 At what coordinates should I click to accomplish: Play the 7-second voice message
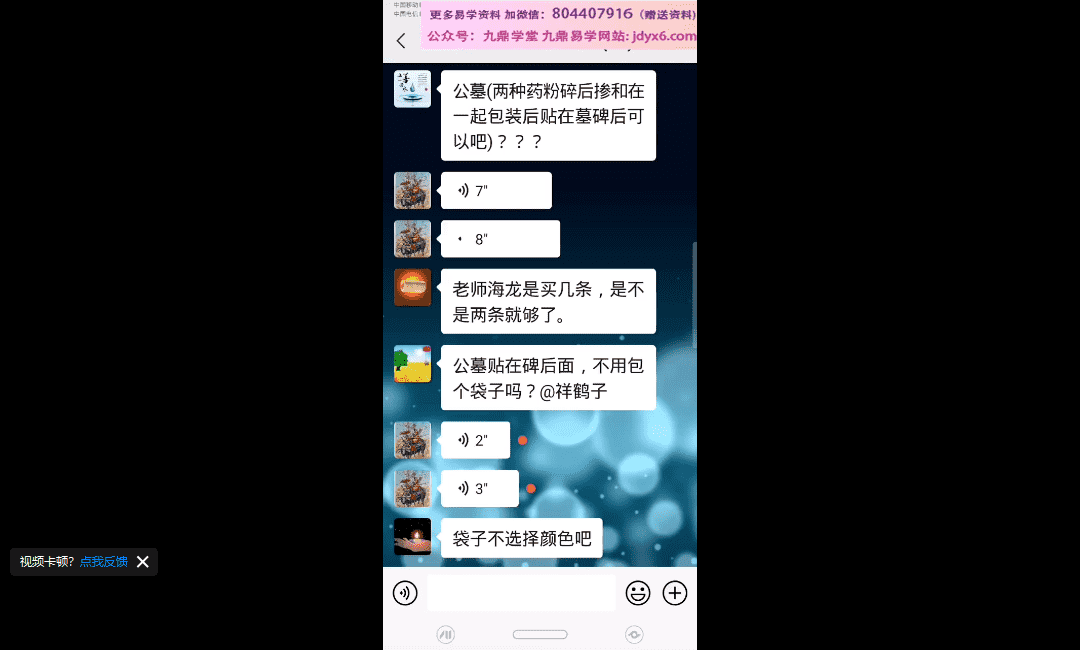(x=496, y=190)
